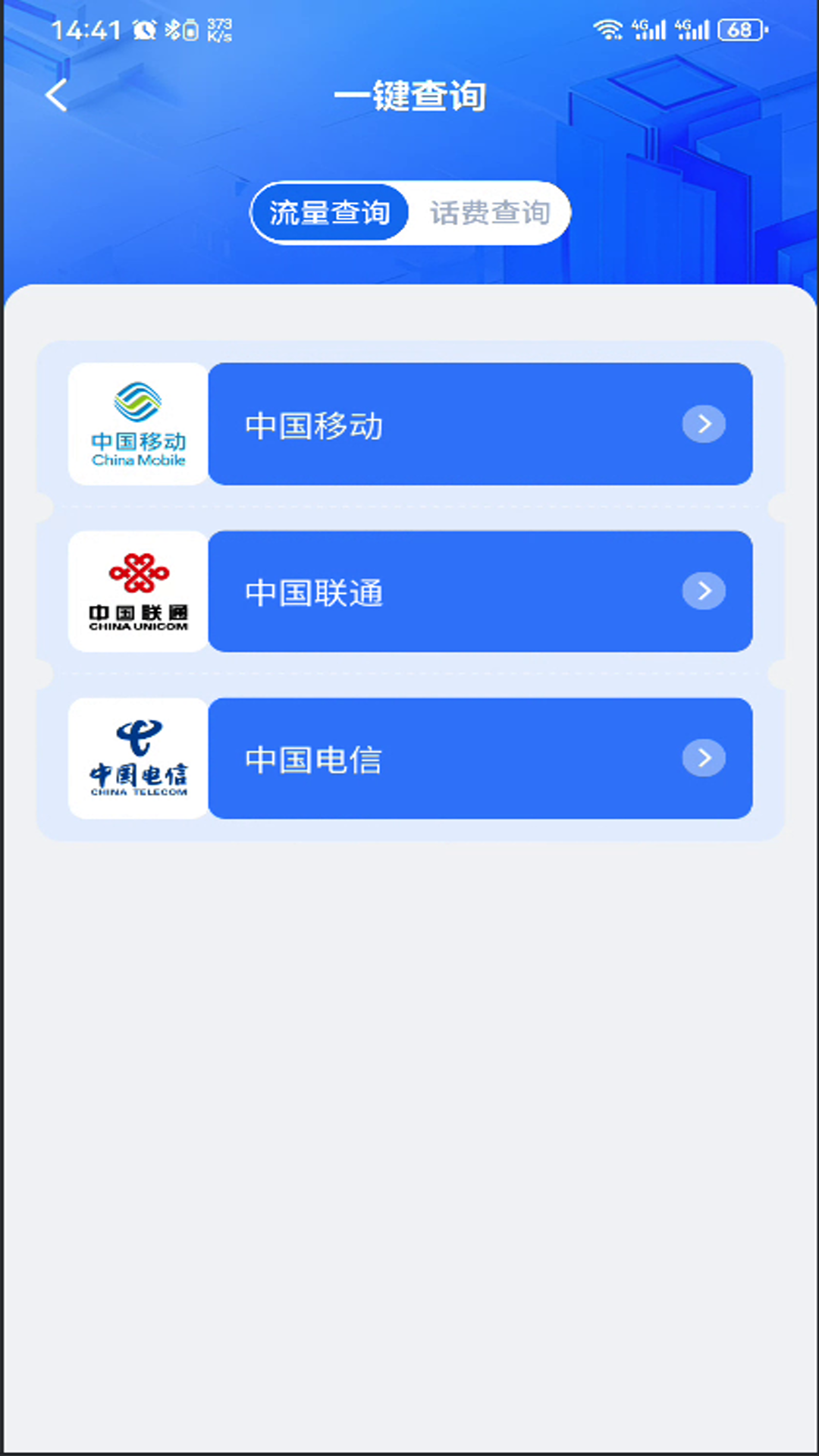This screenshot has width=819, height=1456.
Task: Enable the 流量查询 mode toggle
Action: pyautogui.click(x=329, y=212)
